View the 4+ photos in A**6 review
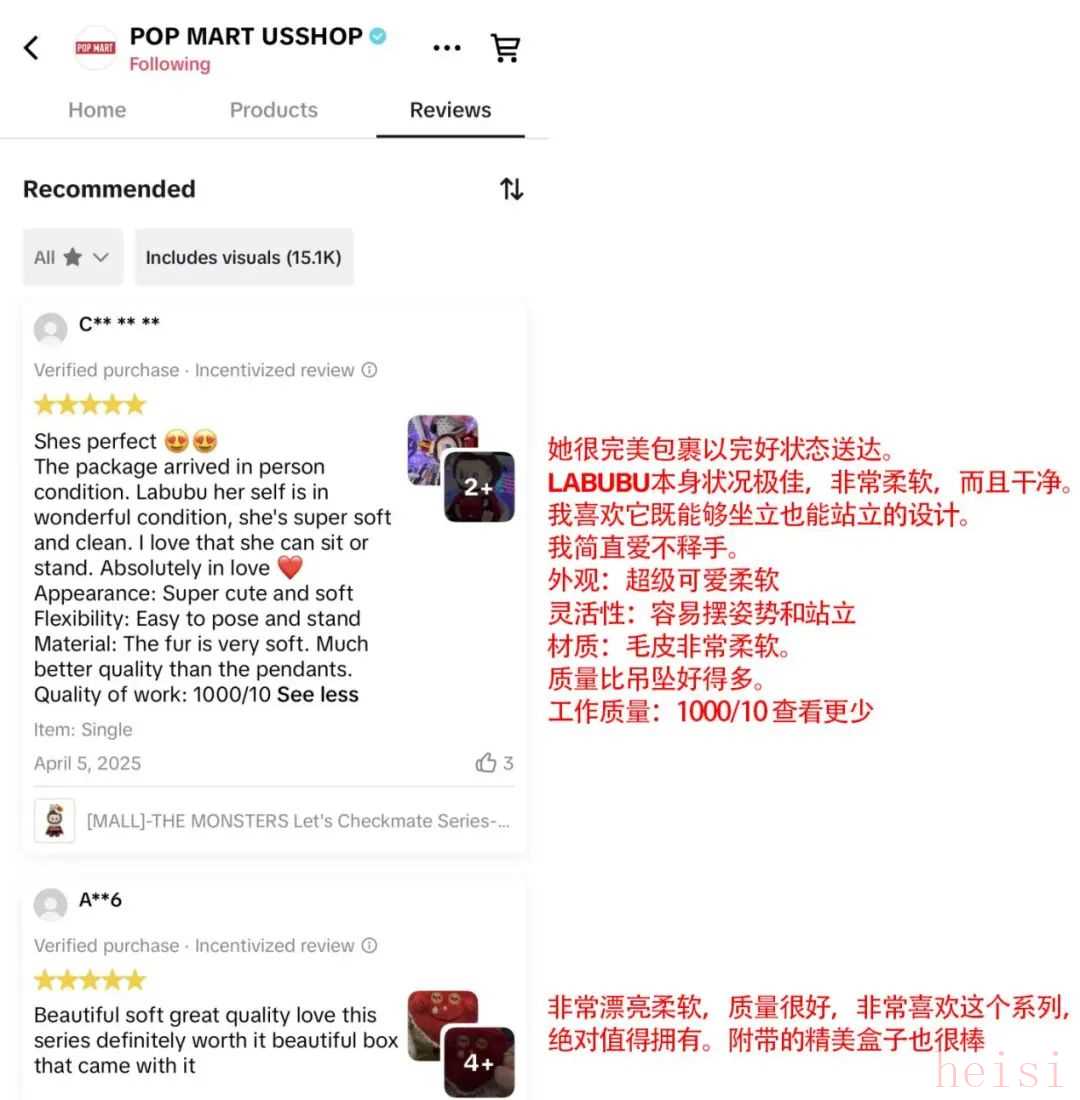This screenshot has width=1080, height=1100. pos(478,1062)
